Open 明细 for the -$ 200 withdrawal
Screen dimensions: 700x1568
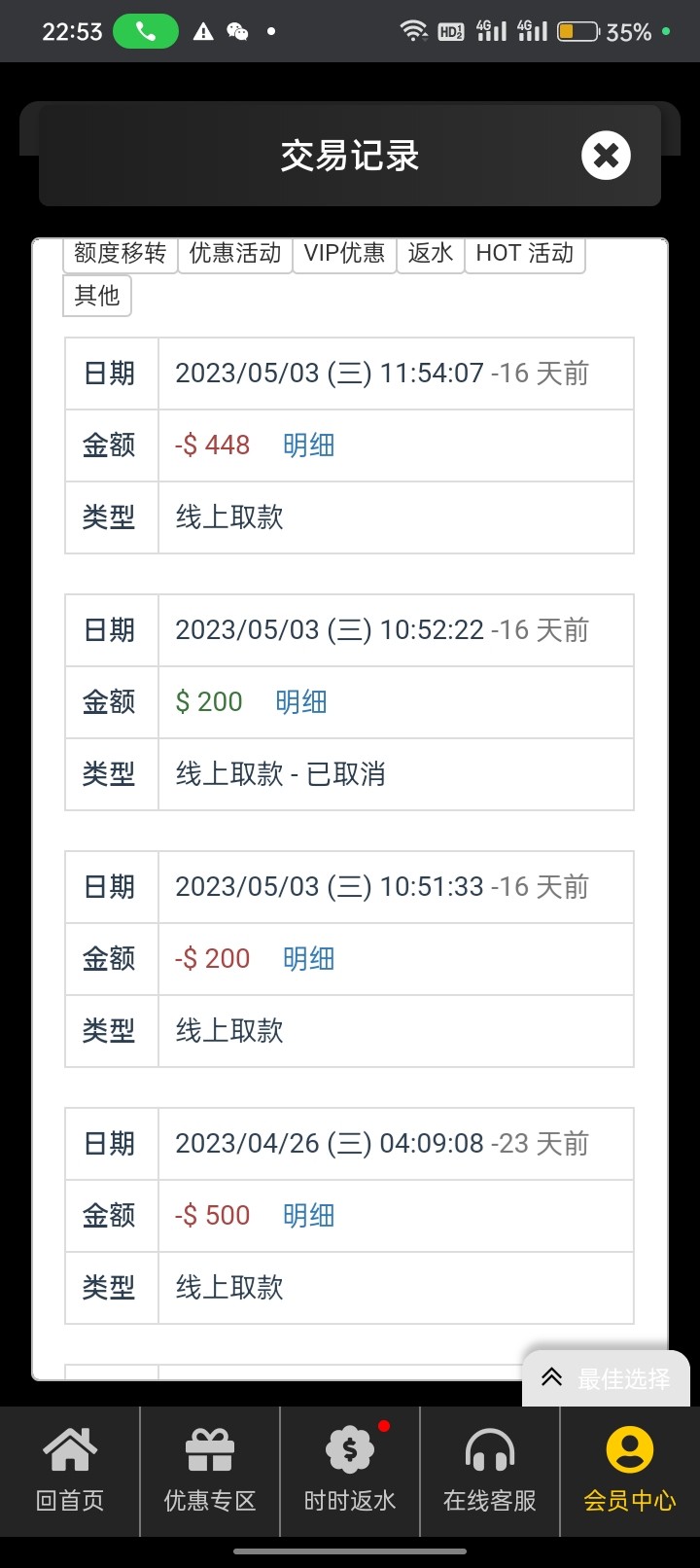[308, 959]
